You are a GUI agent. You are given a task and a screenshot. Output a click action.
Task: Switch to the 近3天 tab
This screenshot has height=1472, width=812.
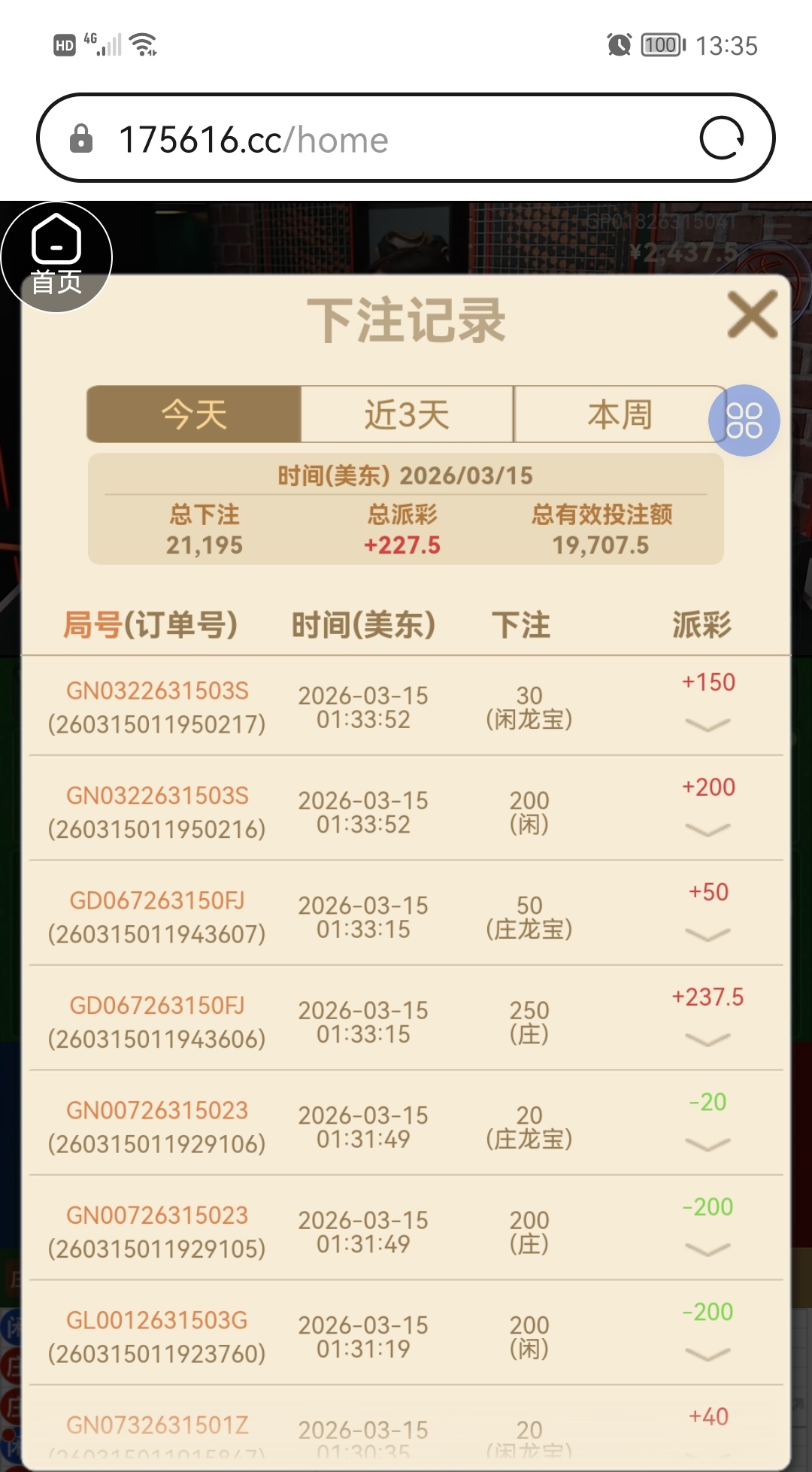click(407, 414)
